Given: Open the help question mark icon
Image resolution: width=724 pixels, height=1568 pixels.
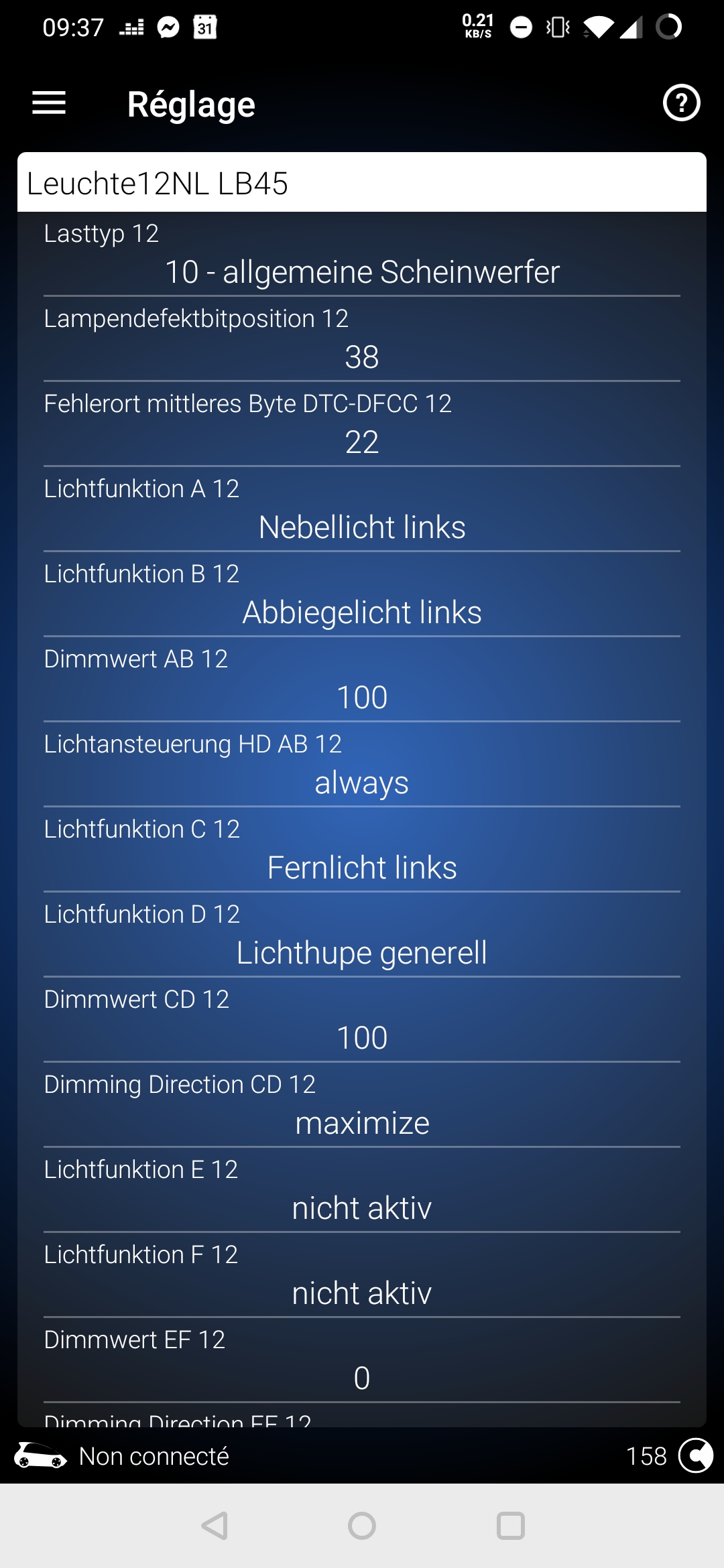Looking at the screenshot, I should [681, 103].
